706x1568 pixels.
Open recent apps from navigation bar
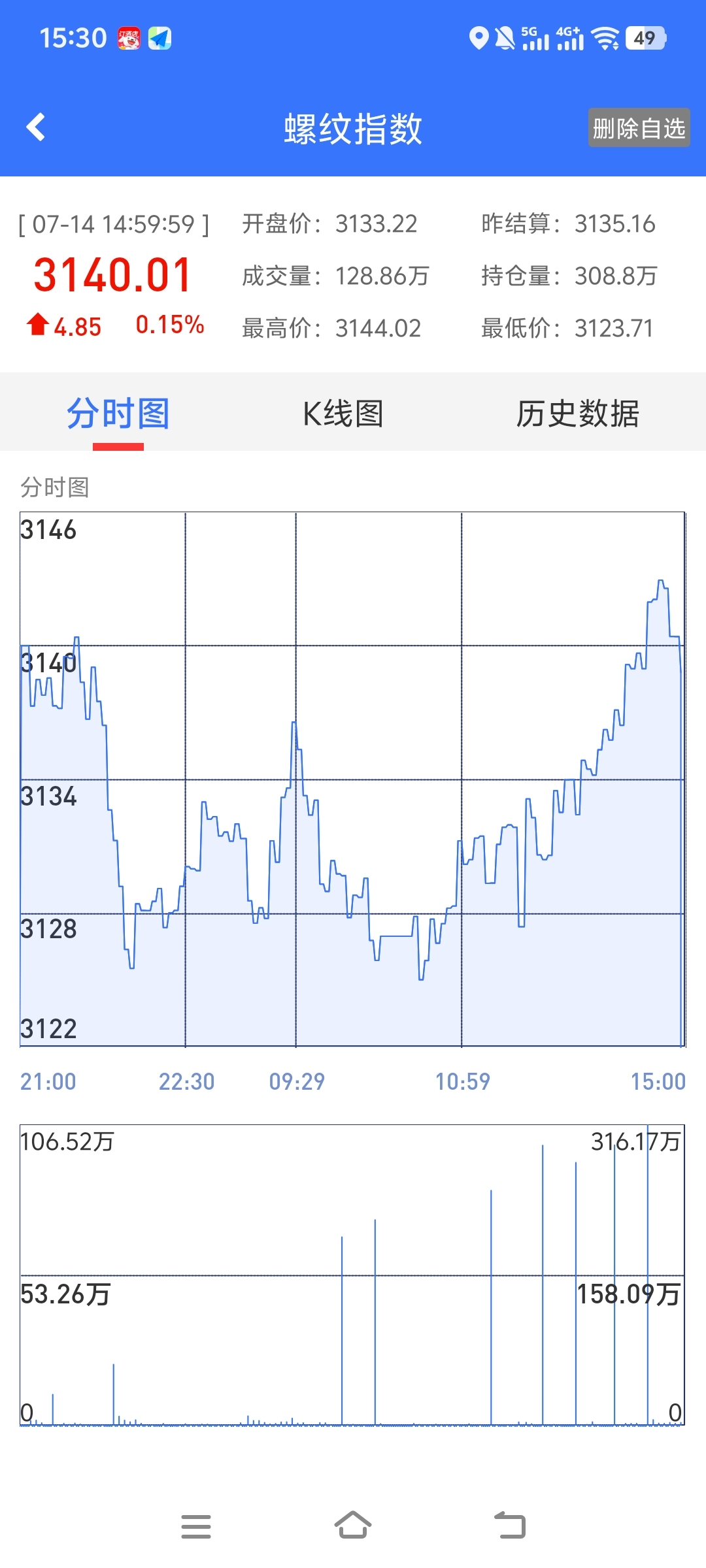tap(196, 1526)
